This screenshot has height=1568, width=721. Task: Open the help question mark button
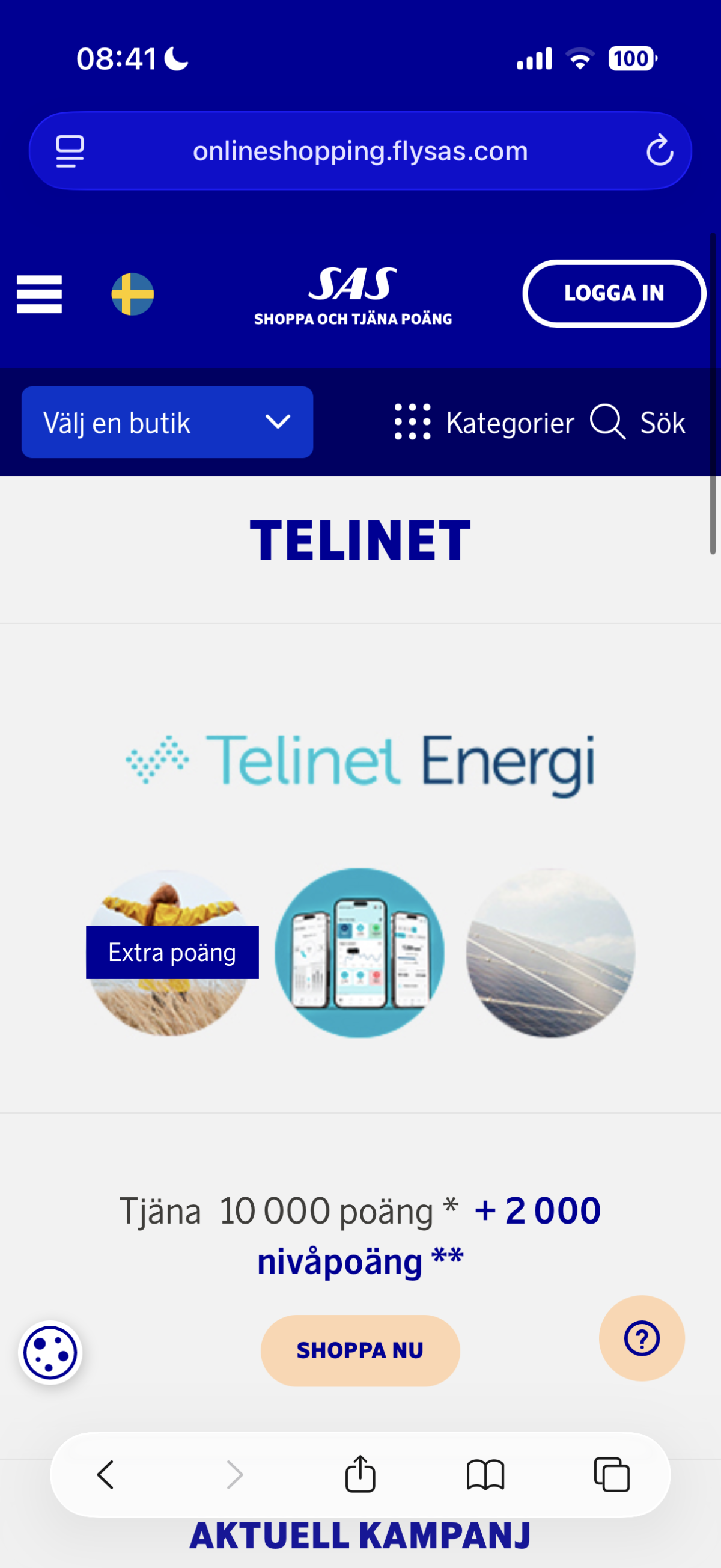tap(641, 1338)
